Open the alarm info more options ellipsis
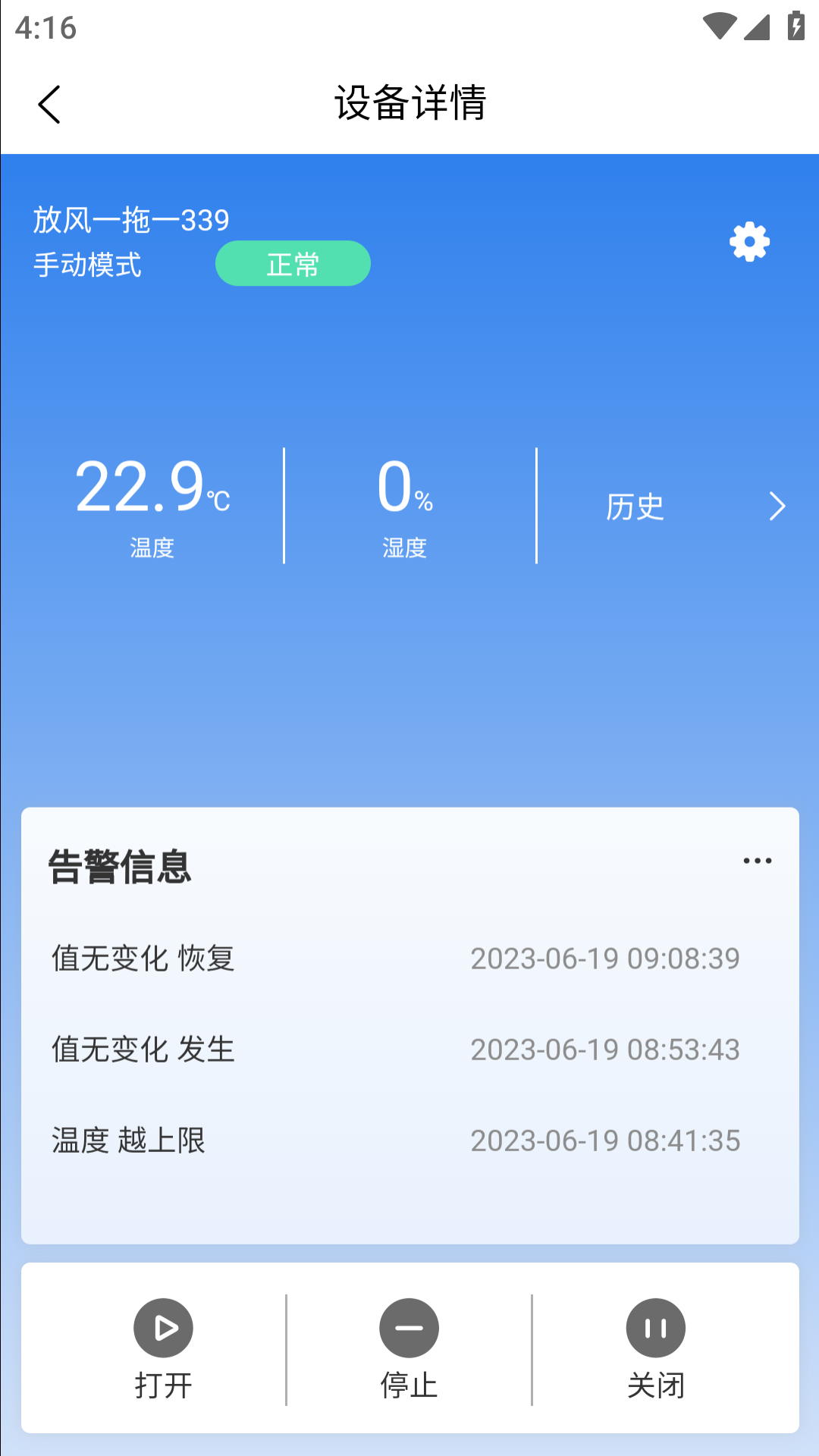 758,861
